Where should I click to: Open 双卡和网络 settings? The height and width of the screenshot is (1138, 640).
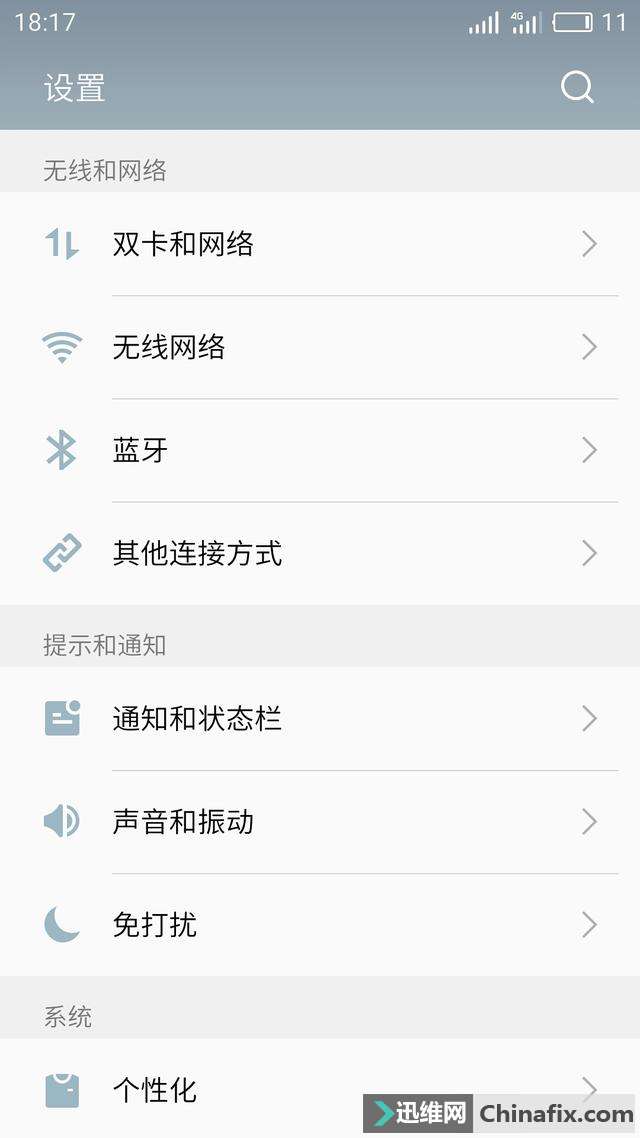[x=320, y=244]
